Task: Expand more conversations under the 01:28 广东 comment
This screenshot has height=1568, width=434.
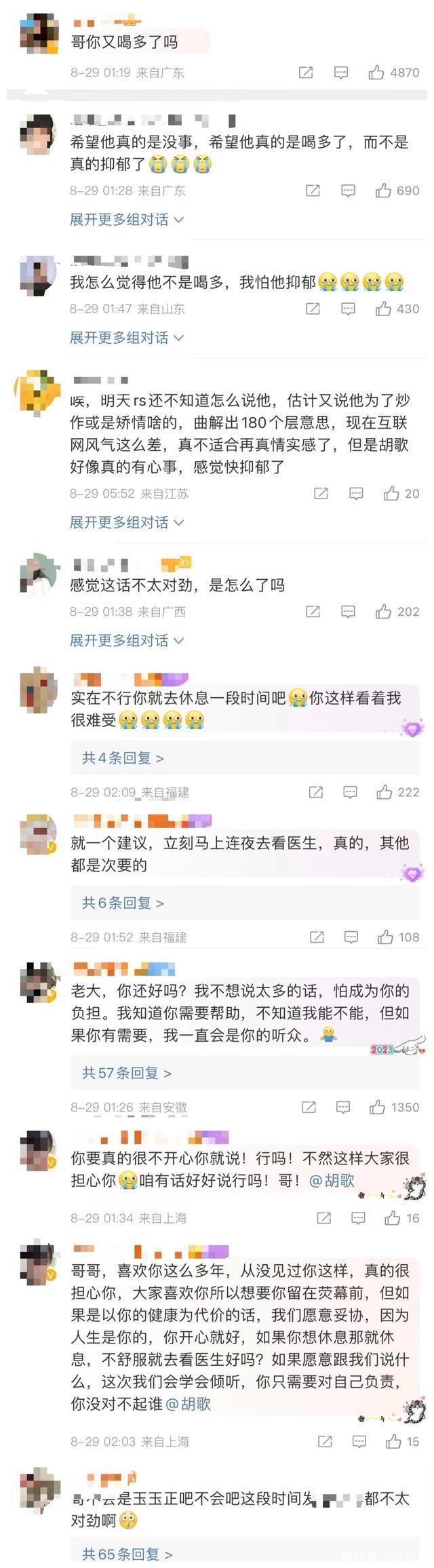Action: coord(127,220)
